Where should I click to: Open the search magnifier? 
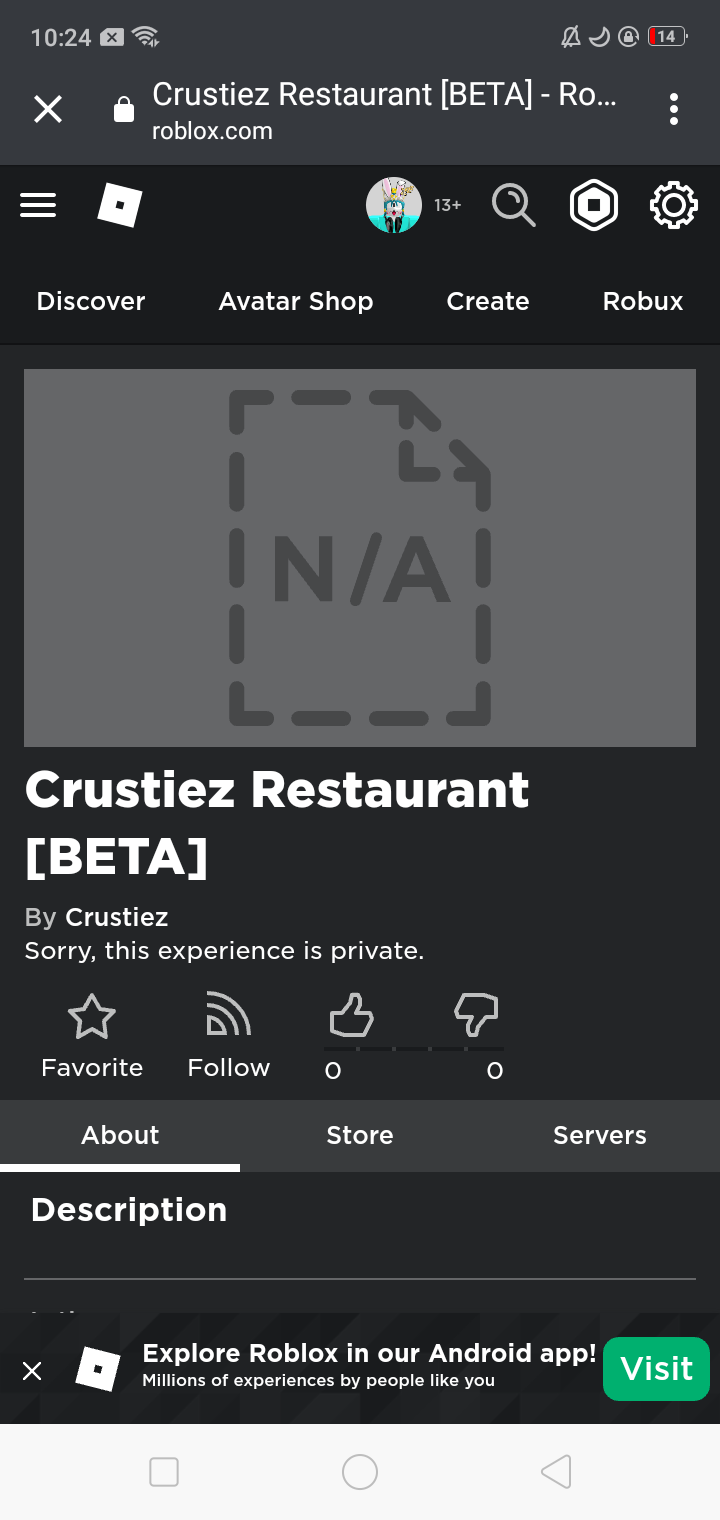pyautogui.click(x=514, y=205)
